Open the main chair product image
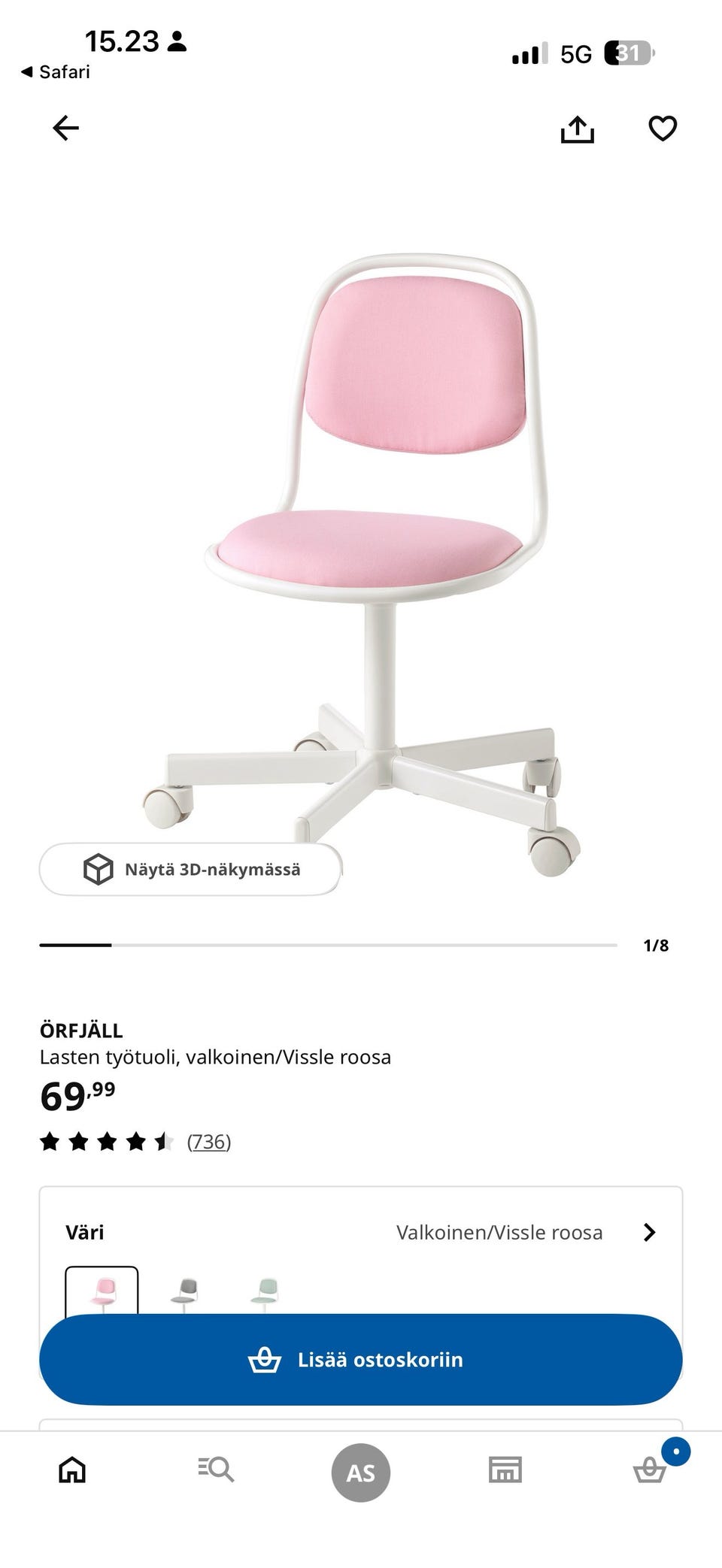The image size is (722, 1568). click(361, 556)
